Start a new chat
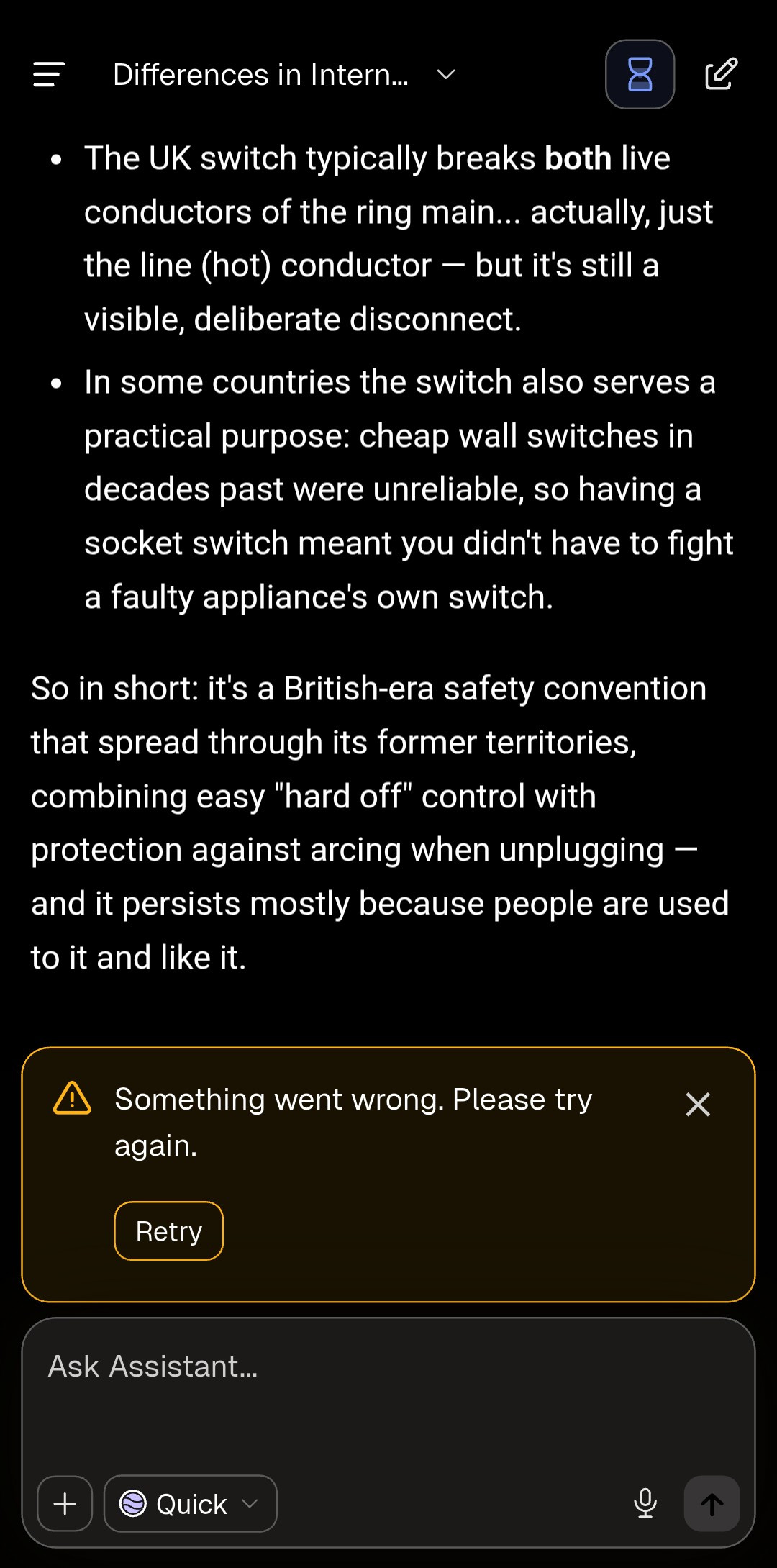Viewport: 777px width, 1568px height. [721, 74]
